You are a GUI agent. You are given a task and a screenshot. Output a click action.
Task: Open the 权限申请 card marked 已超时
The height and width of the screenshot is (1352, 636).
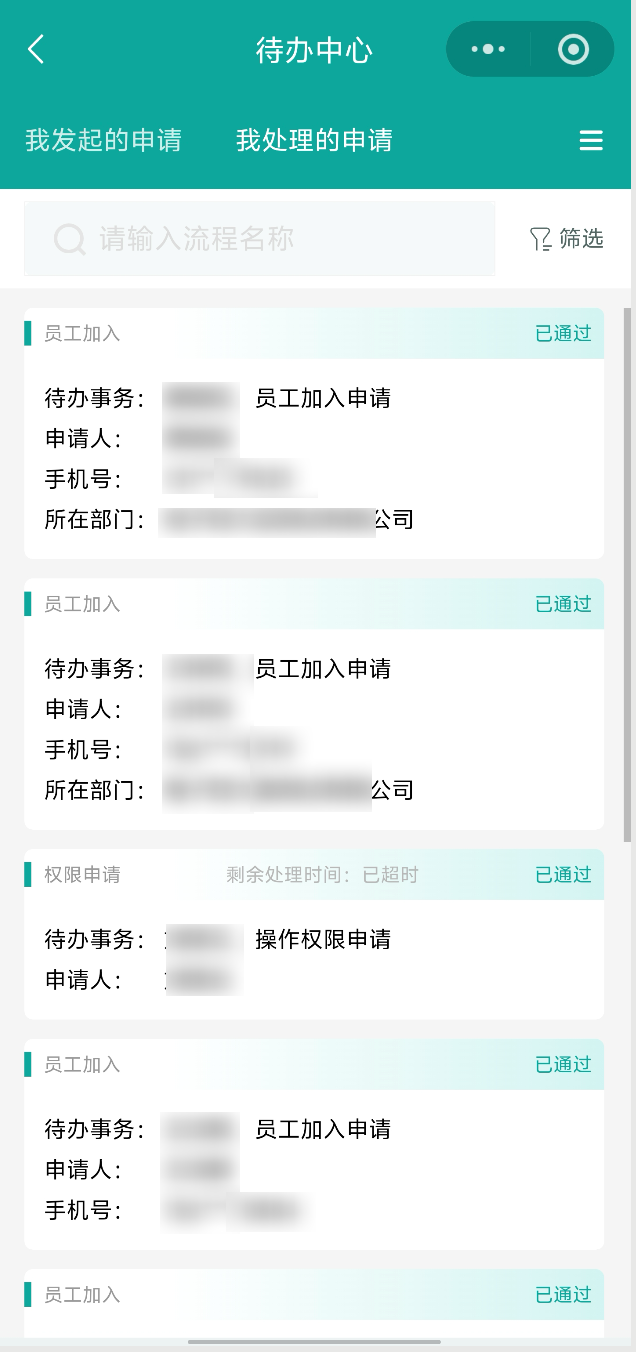(314, 935)
